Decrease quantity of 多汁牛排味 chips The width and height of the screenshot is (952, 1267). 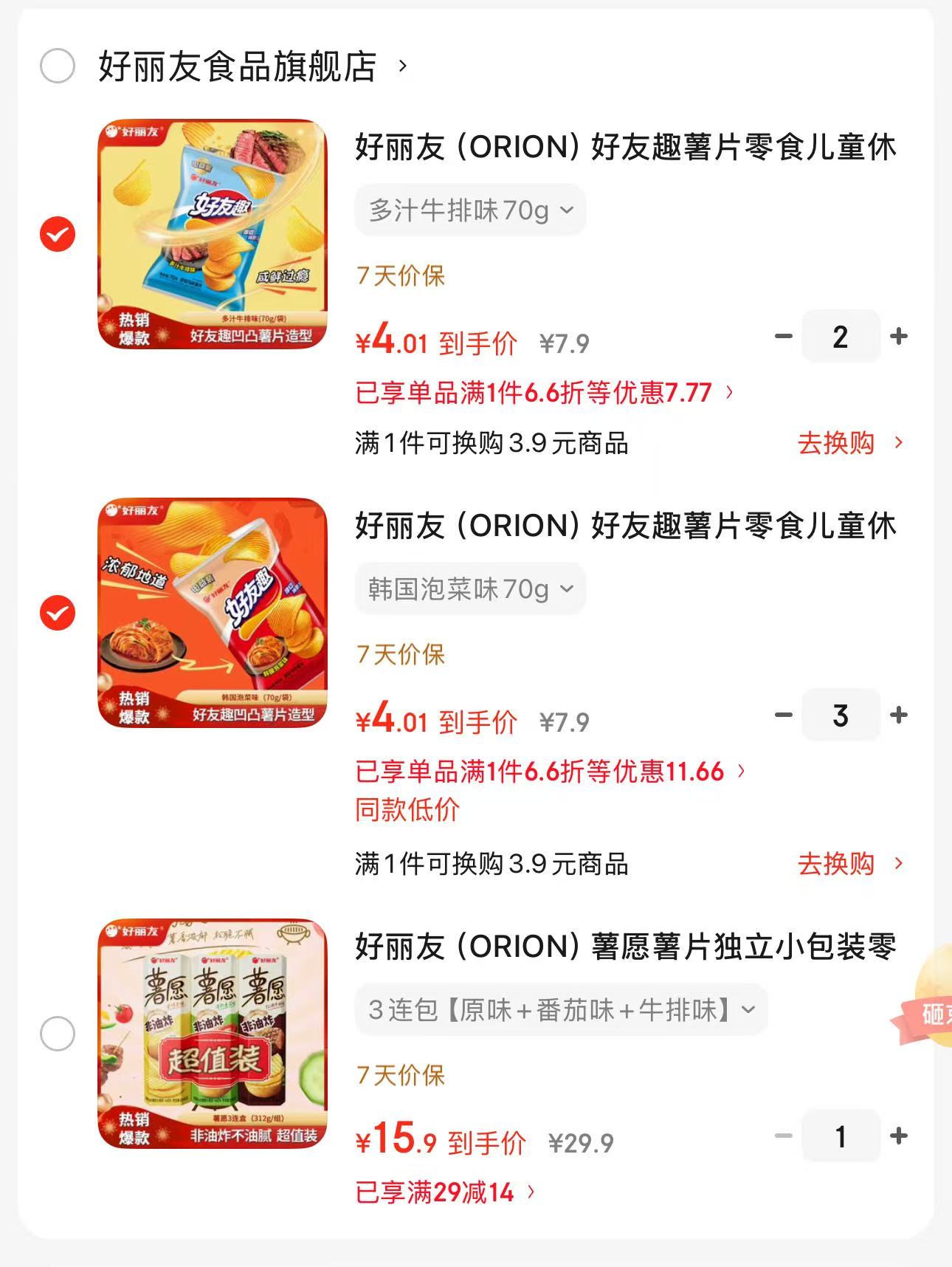coord(783,337)
